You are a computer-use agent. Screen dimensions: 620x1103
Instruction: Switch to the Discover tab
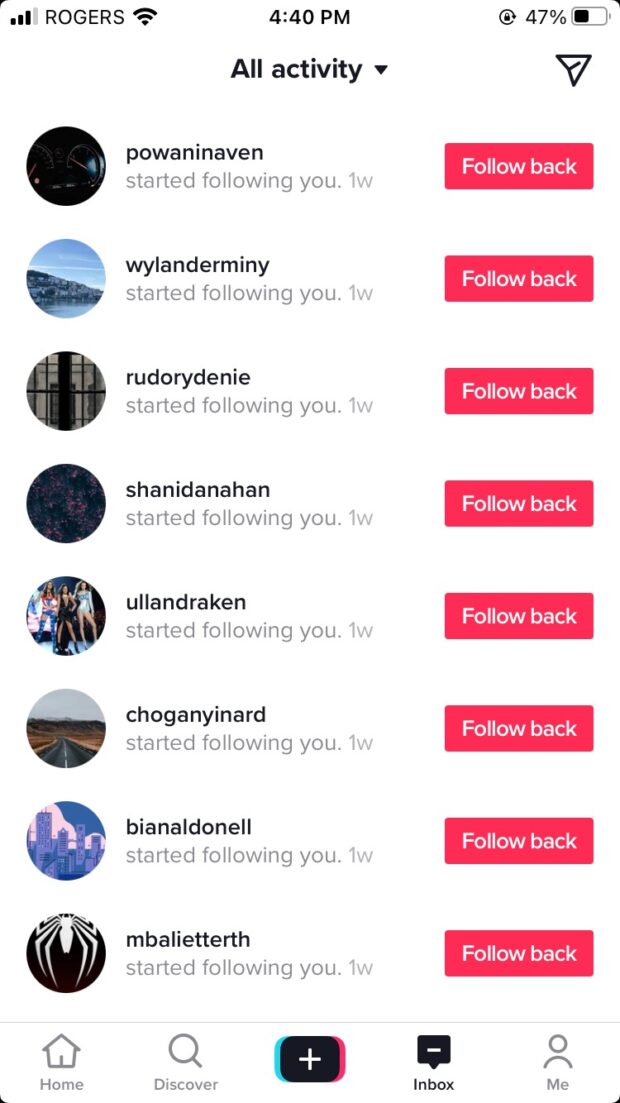pyautogui.click(x=186, y=1062)
